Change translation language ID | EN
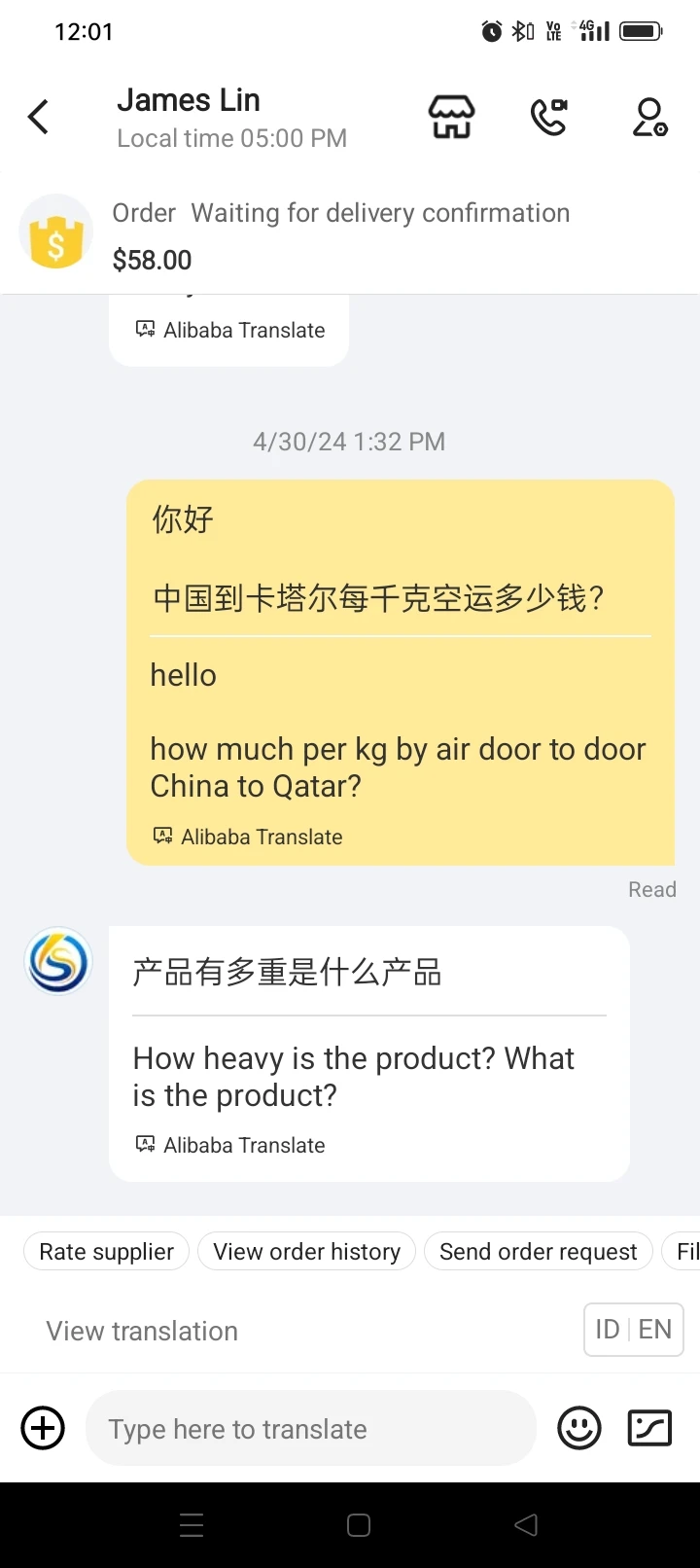700x1568 pixels. pyautogui.click(x=634, y=1330)
